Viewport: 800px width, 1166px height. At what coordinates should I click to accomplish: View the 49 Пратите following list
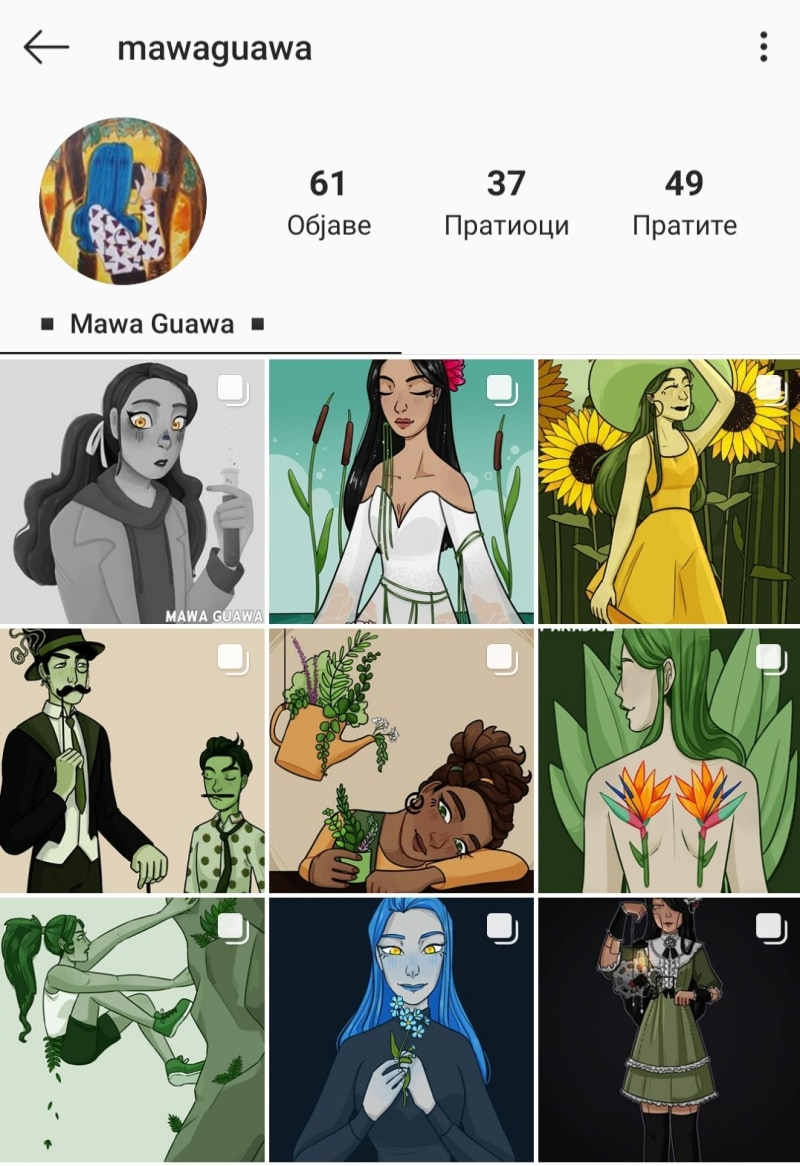click(x=684, y=204)
